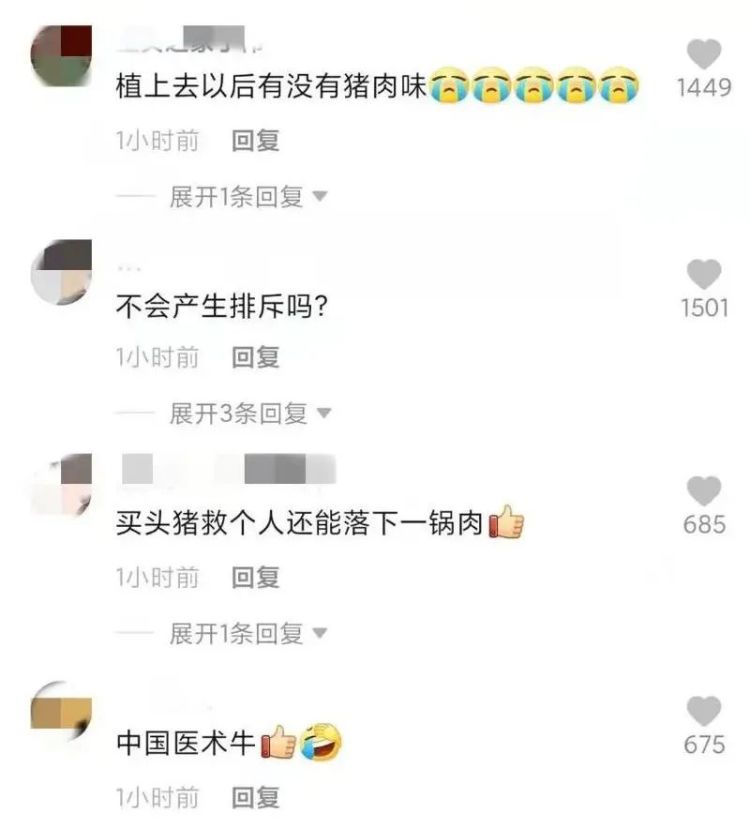Expand 1 reply under 买头猪救个人 comment
Viewport: 750px width, 828px height.
[247, 633]
